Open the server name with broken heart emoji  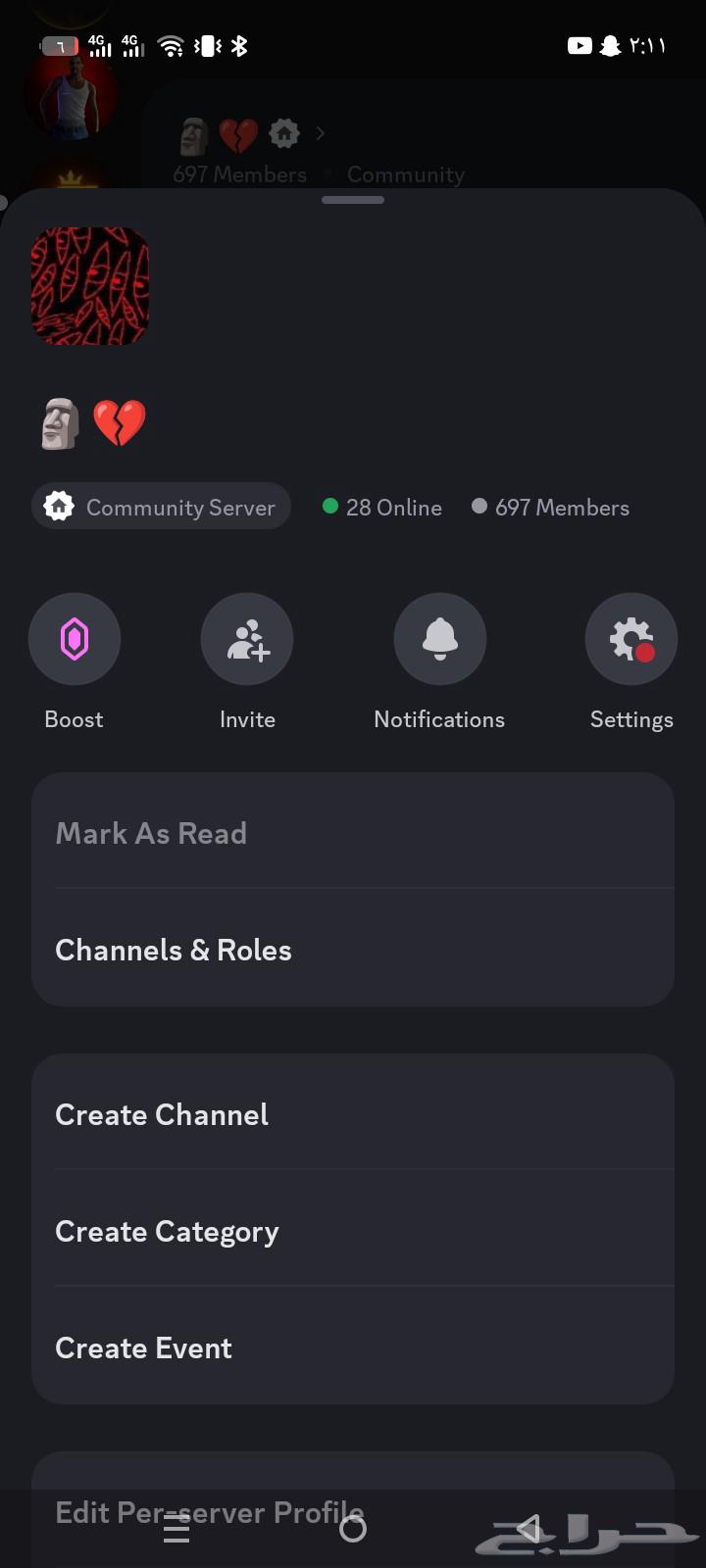[90, 423]
